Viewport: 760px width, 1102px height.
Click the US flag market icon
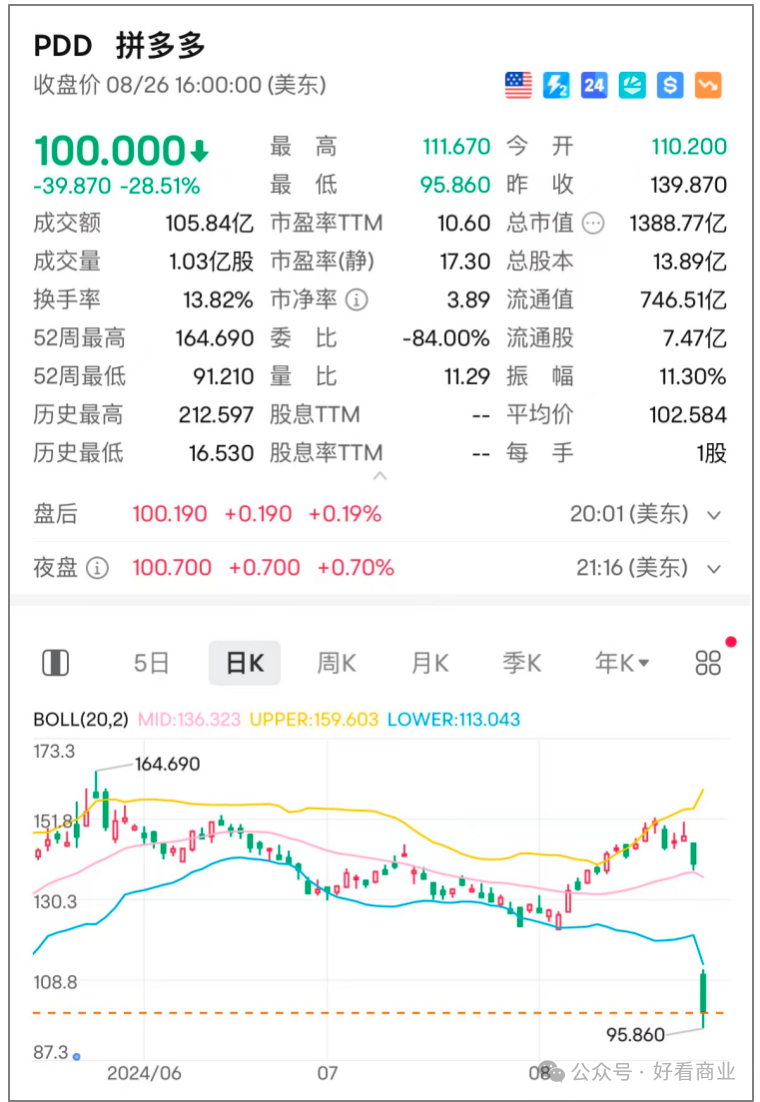pyautogui.click(x=518, y=85)
